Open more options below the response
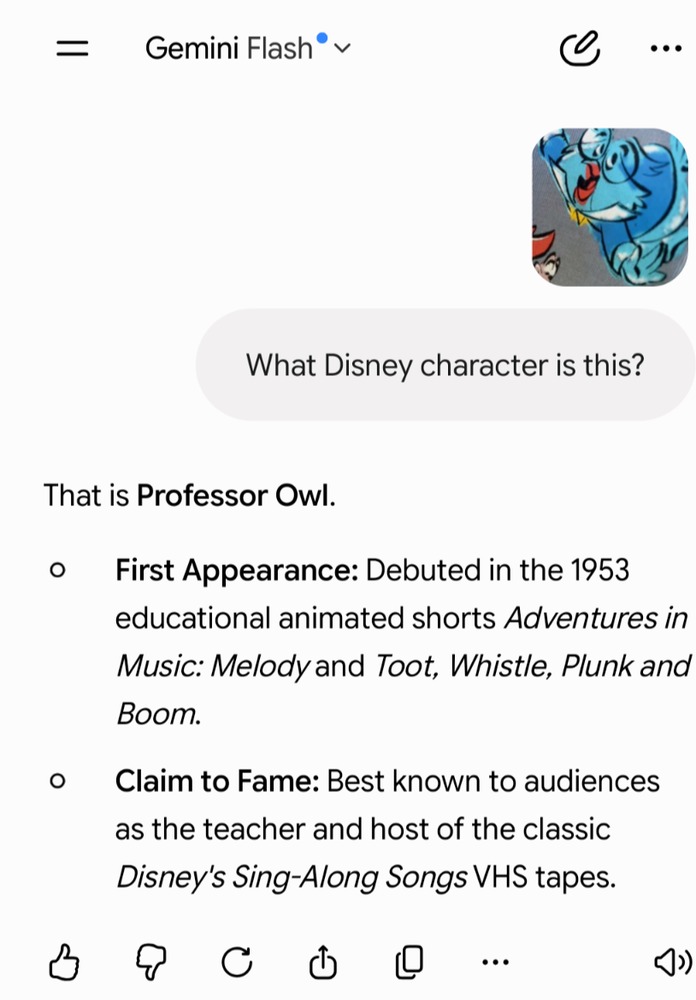The height and width of the screenshot is (1000, 696). [495, 962]
